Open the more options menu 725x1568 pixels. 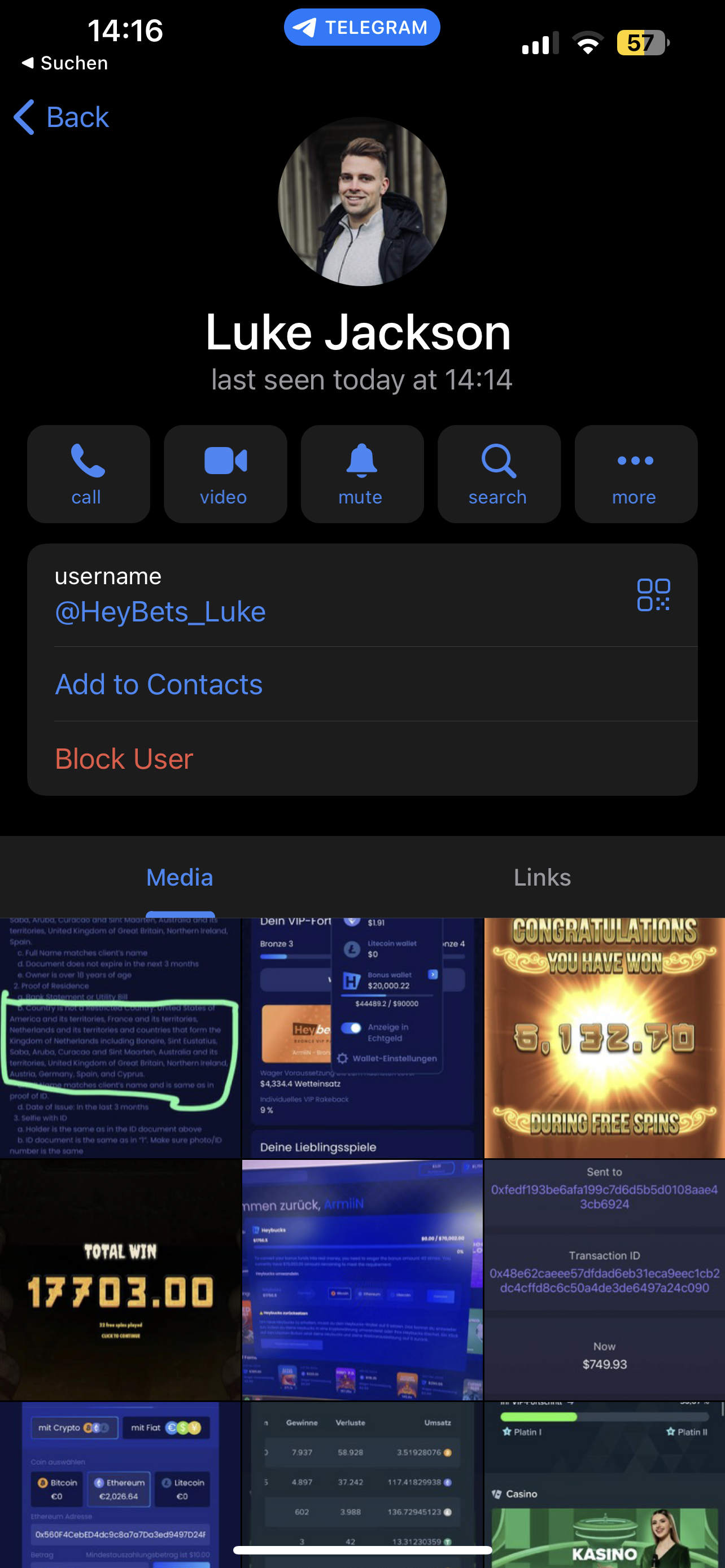tap(636, 474)
